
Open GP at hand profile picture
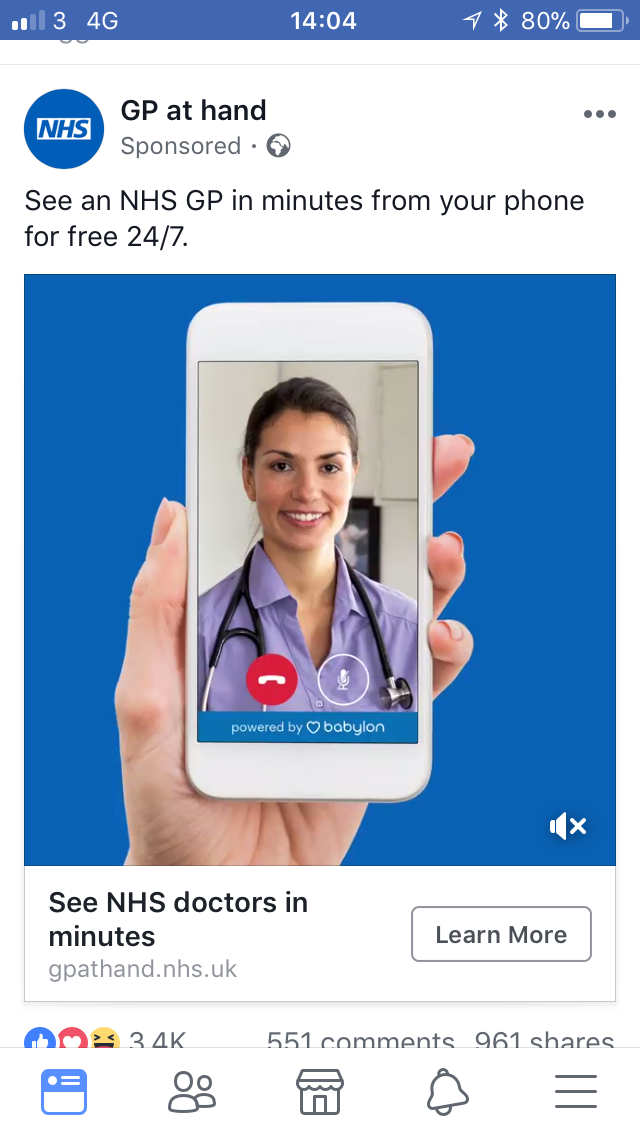click(64, 129)
